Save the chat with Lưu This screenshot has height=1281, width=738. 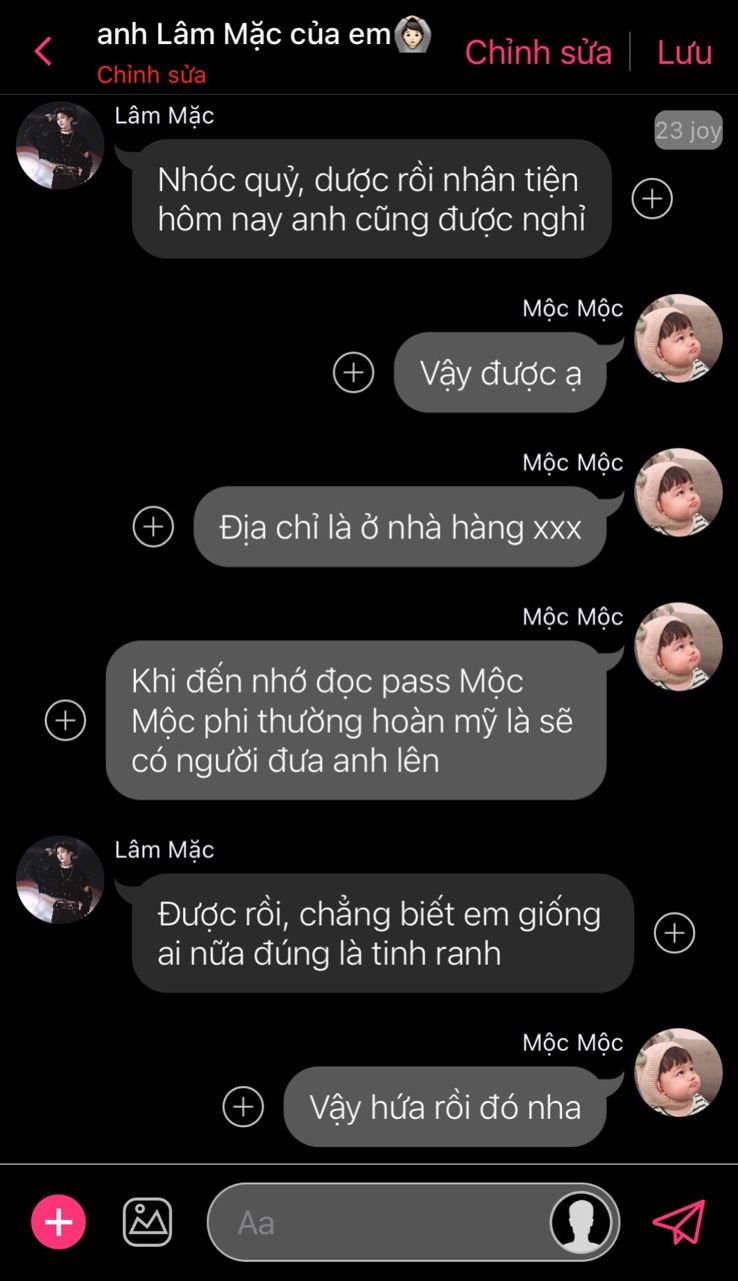684,52
